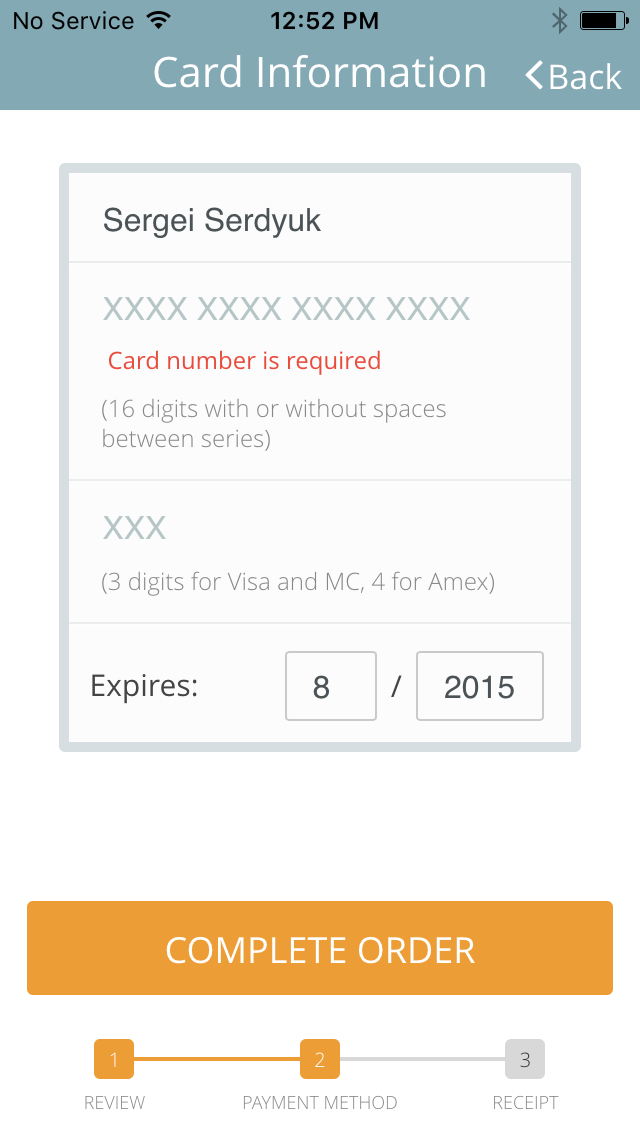This screenshot has width=640, height=1136.
Task: Return to step 1 Review
Action: tap(114, 1059)
